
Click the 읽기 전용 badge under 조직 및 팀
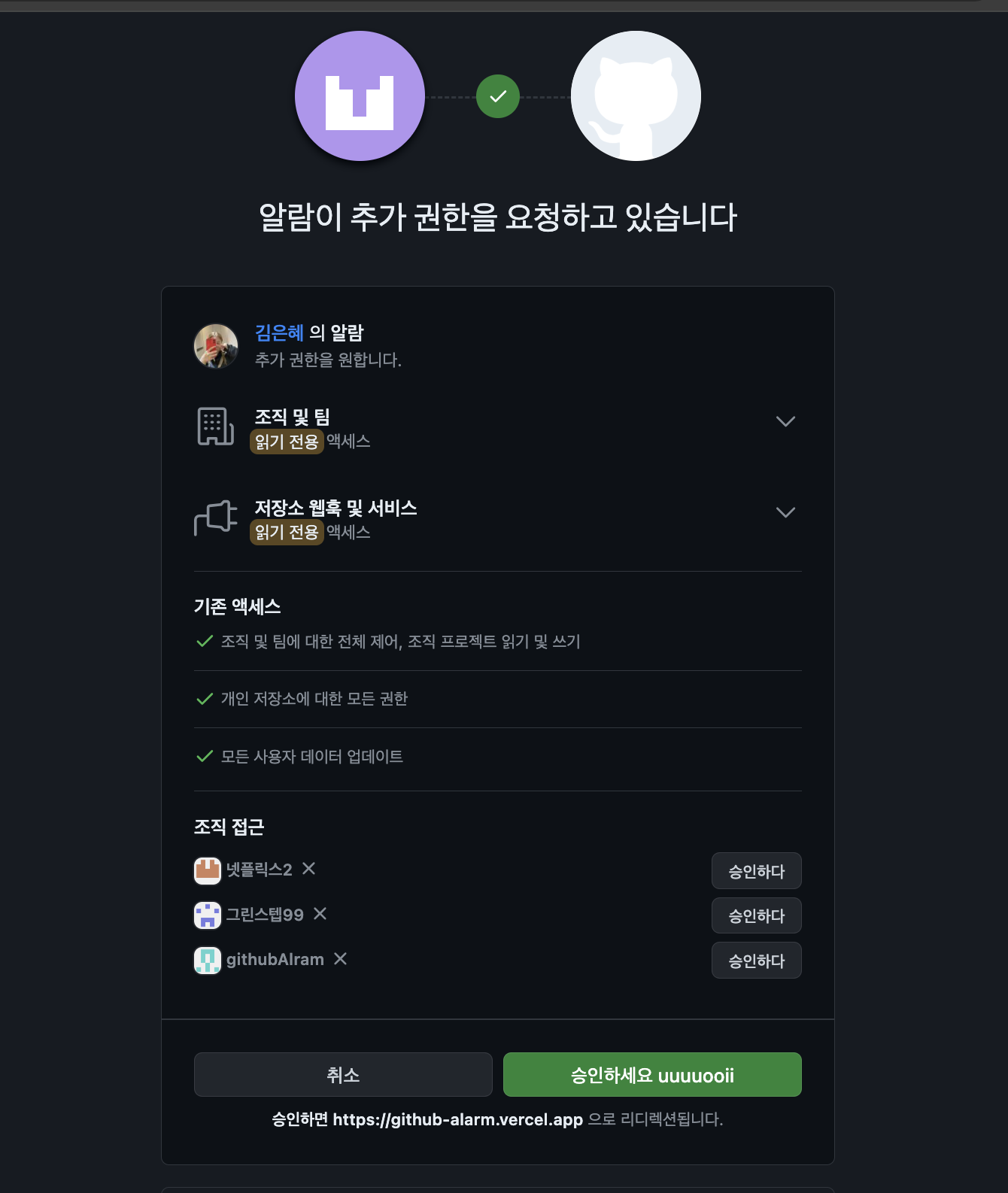[x=286, y=442]
